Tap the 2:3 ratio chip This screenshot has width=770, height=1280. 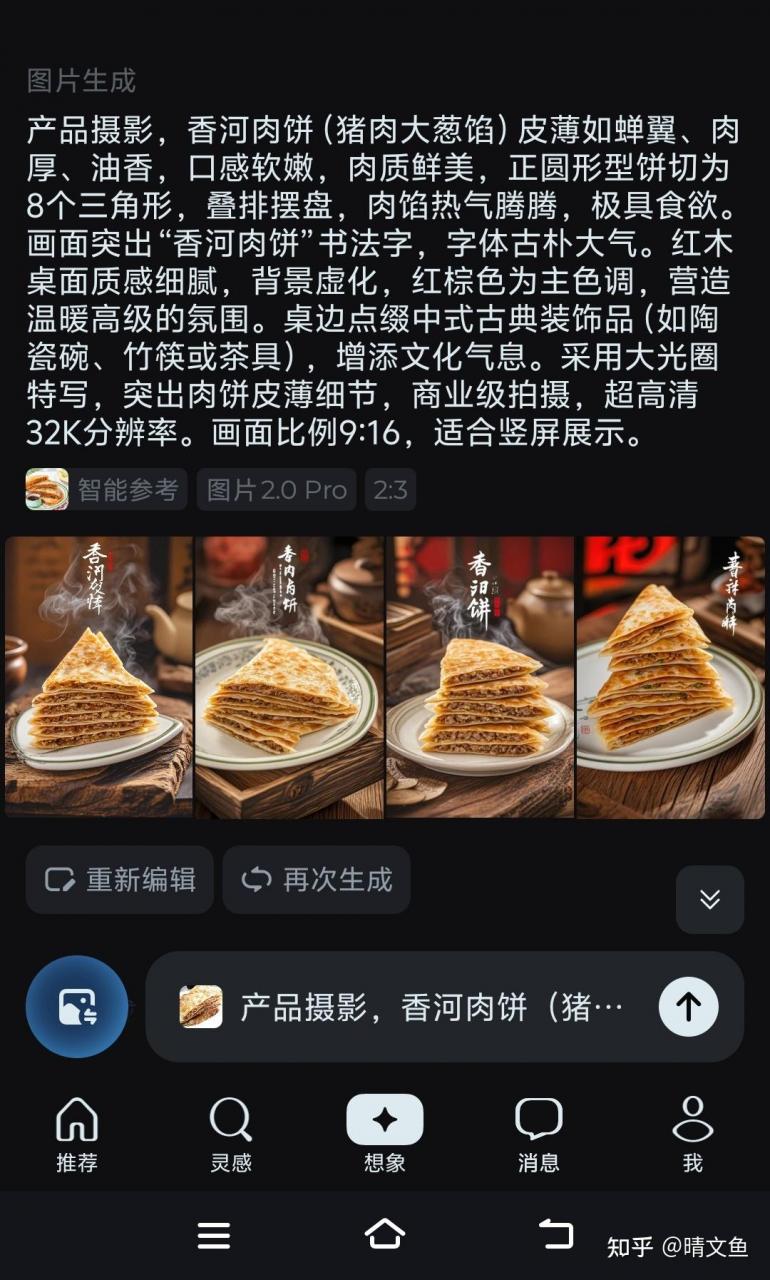pyautogui.click(x=390, y=490)
